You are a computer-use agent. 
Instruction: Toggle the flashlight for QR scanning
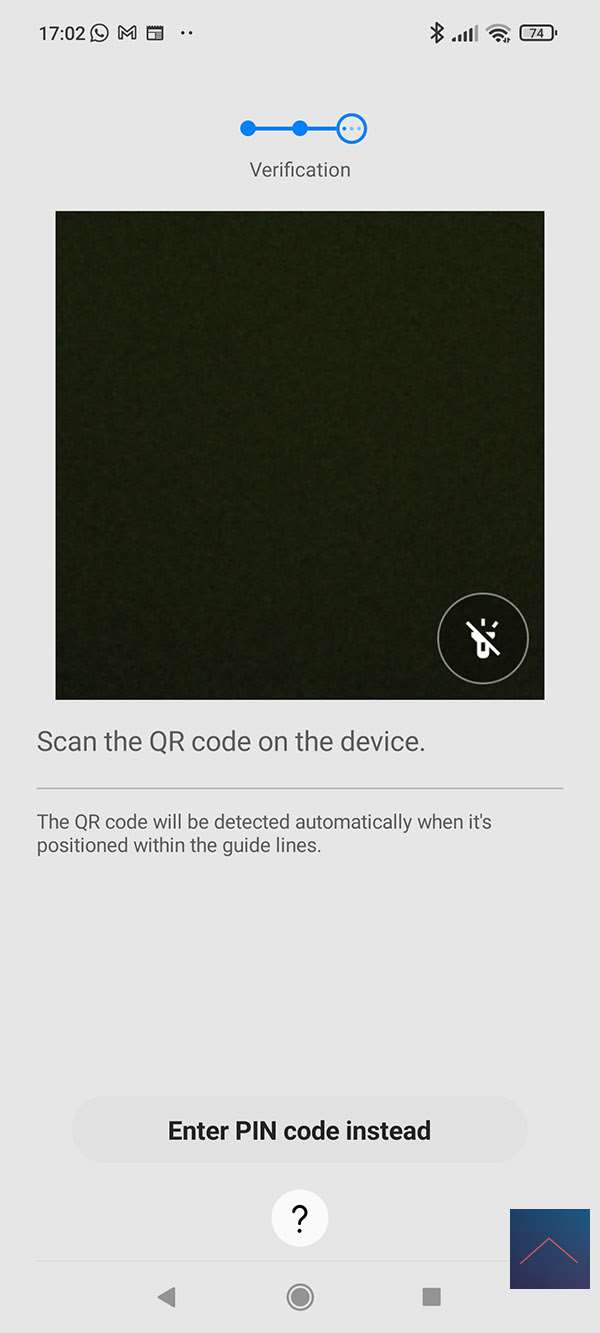483,638
